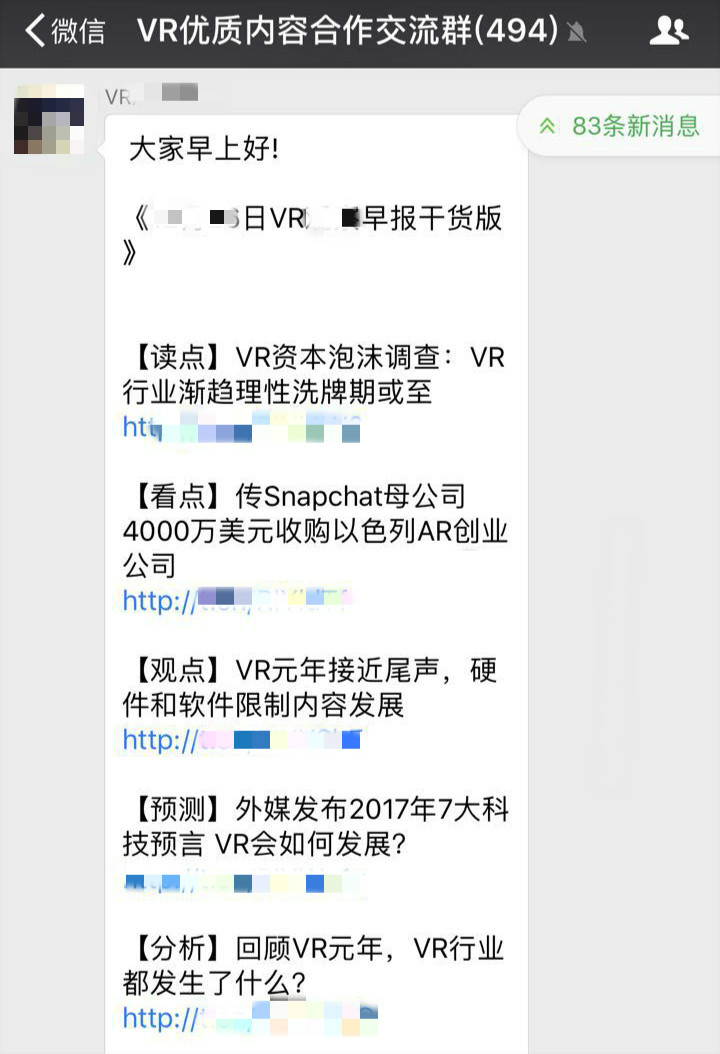Image resolution: width=720 pixels, height=1054 pixels.
Task: Open the group members info icon
Action: click(669, 32)
